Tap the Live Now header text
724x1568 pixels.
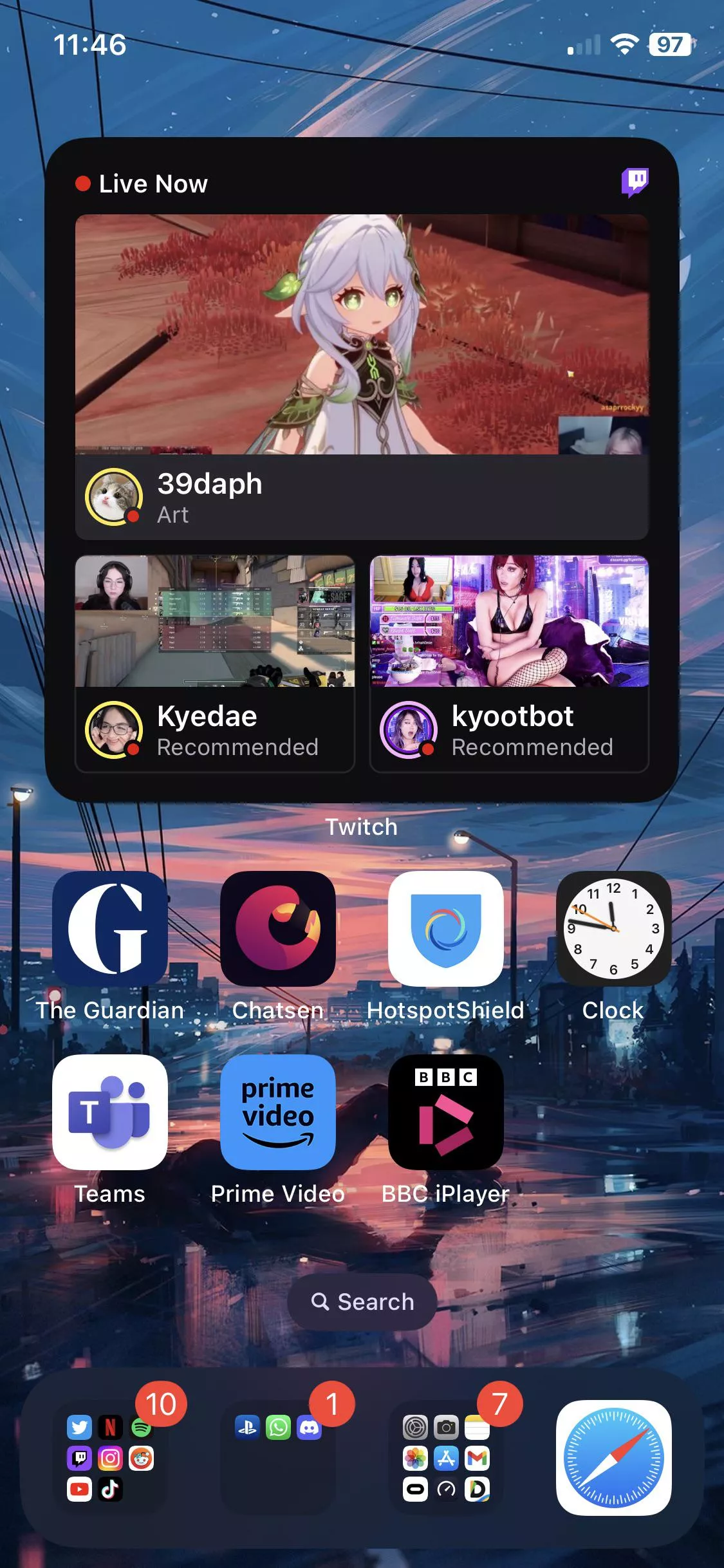(153, 184)
